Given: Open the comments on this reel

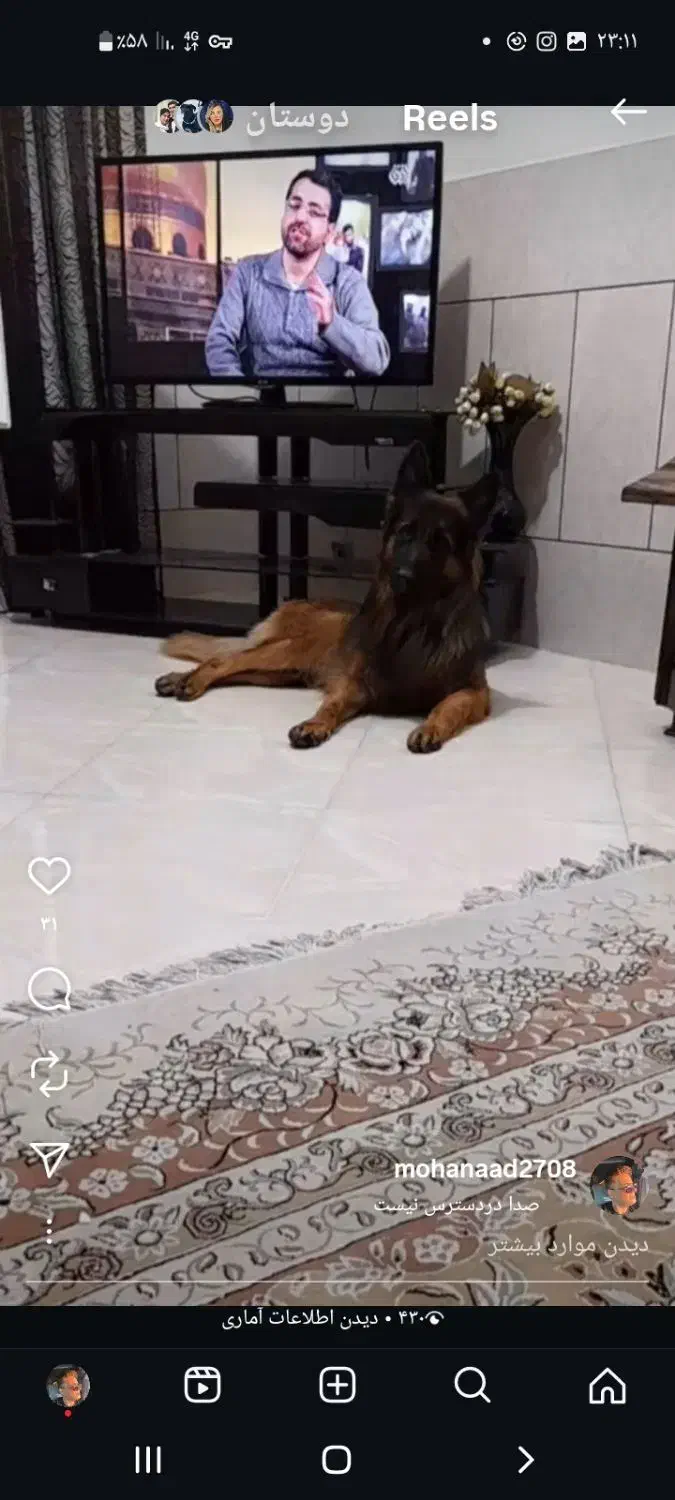Looking at the screenshot, I should point(49,990).
